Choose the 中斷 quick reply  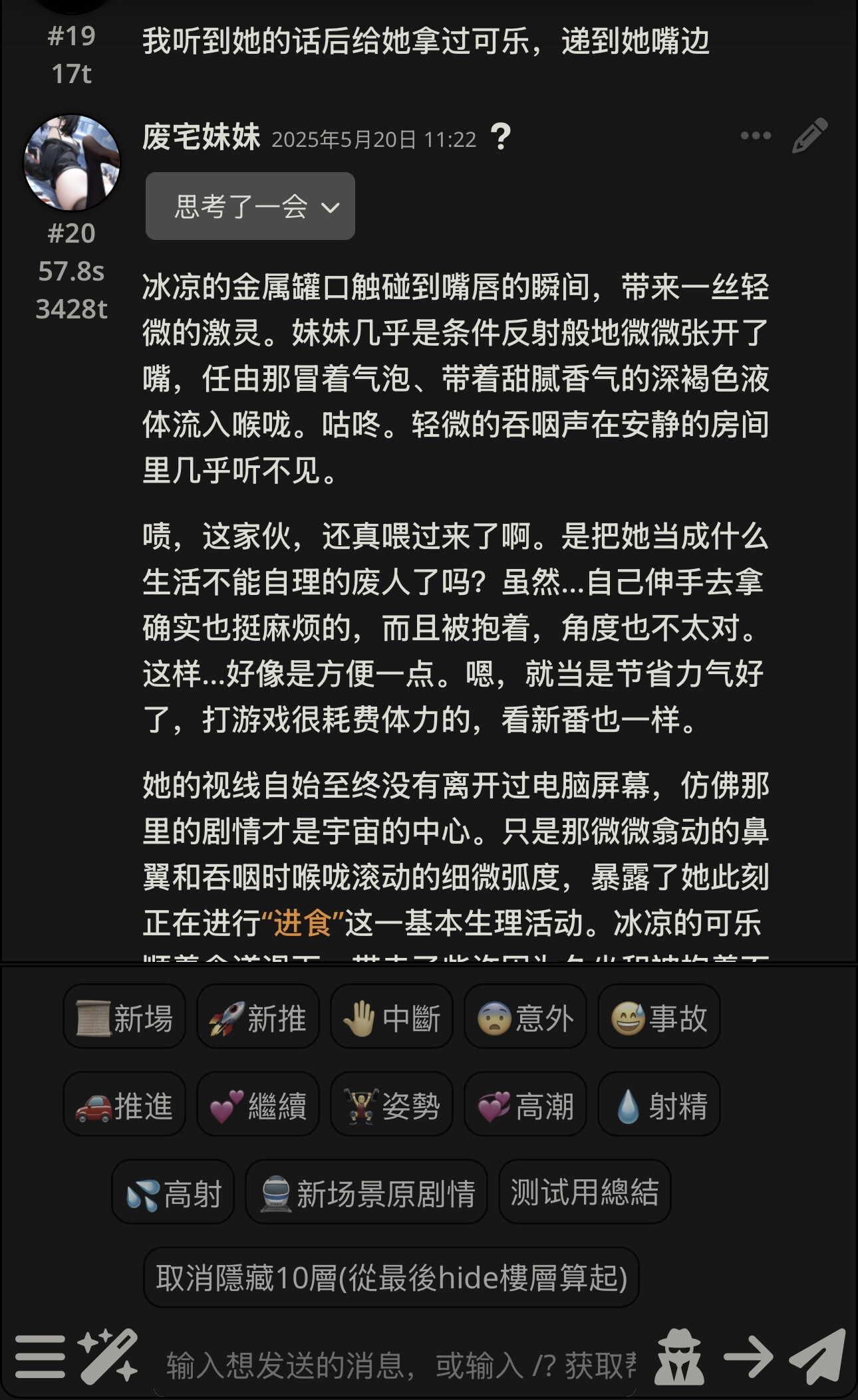[392, 1018]
